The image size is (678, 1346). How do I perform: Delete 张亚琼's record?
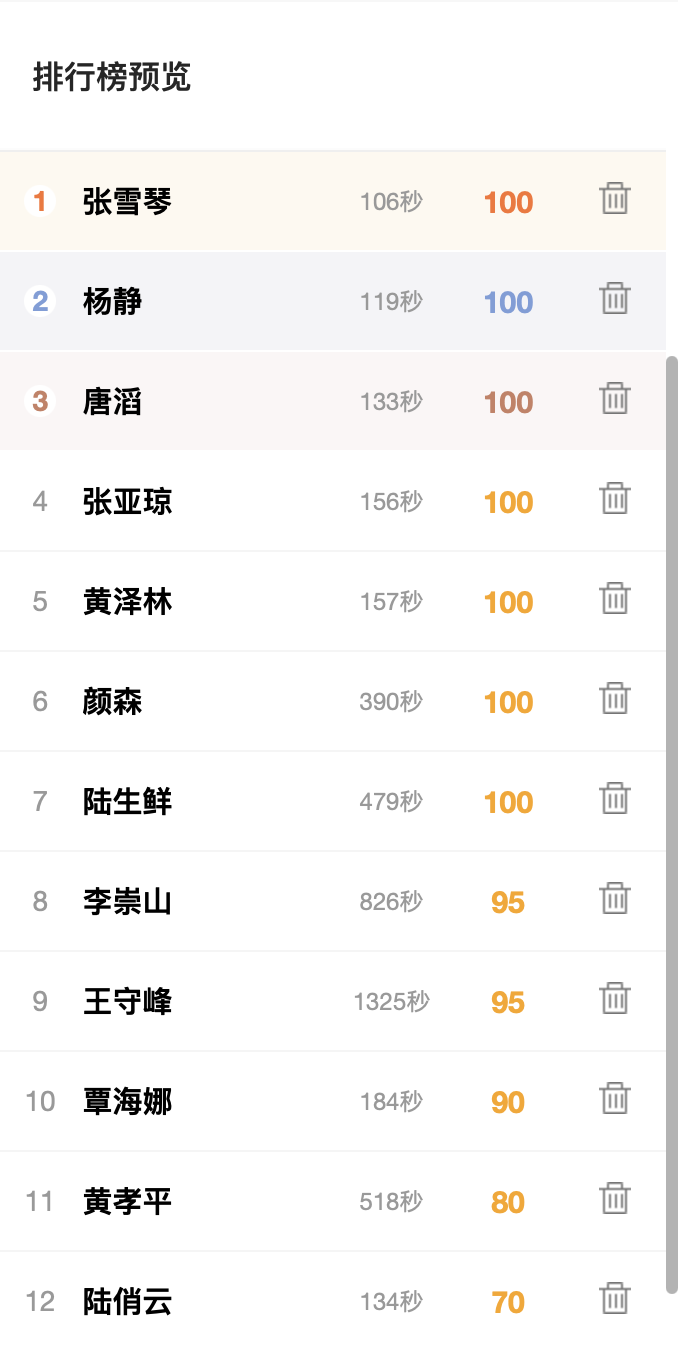(615, 499)
